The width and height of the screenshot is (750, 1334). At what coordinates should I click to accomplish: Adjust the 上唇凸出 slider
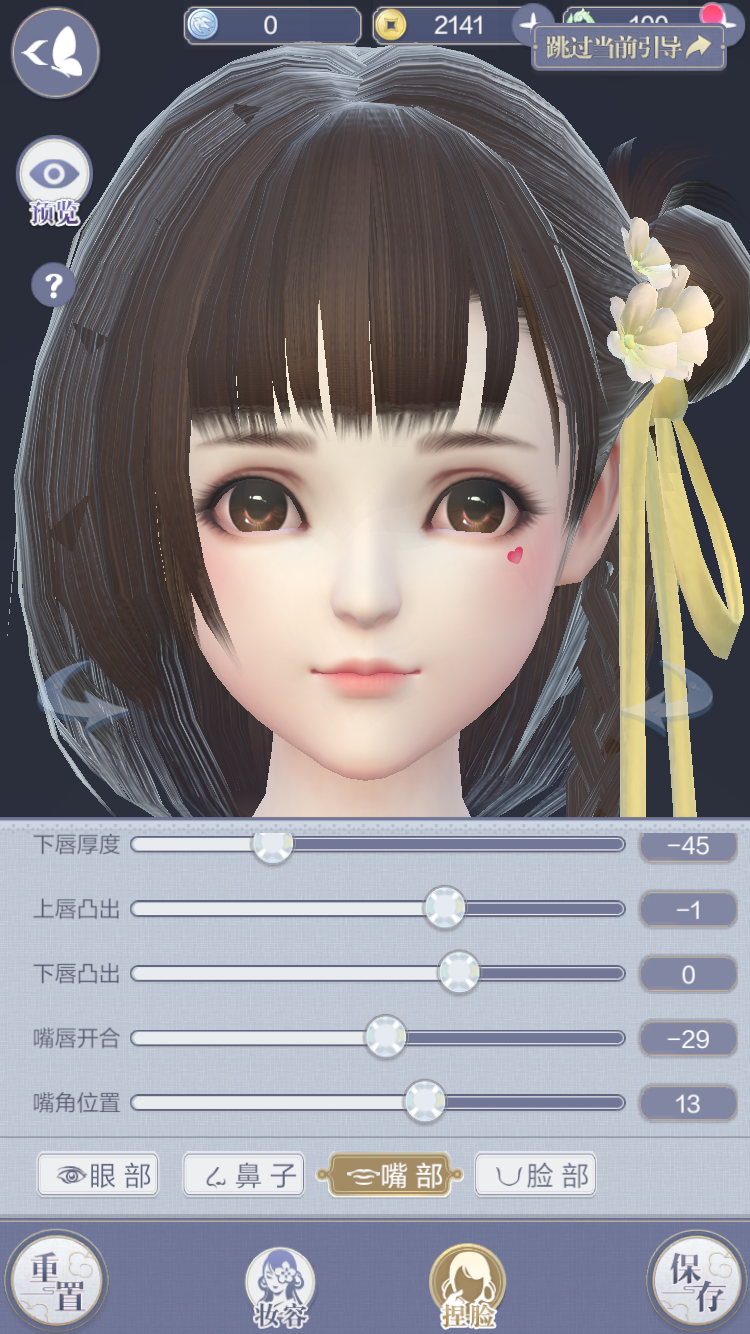tap(444, 909)
